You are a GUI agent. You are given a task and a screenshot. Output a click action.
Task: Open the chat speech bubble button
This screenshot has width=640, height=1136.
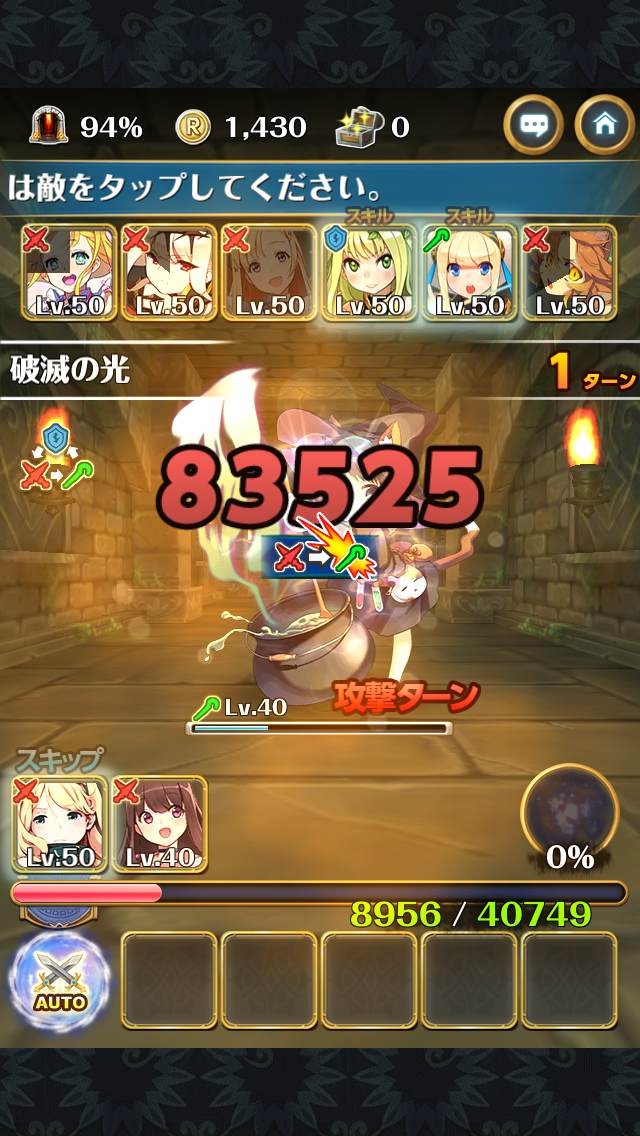(534, 126)
